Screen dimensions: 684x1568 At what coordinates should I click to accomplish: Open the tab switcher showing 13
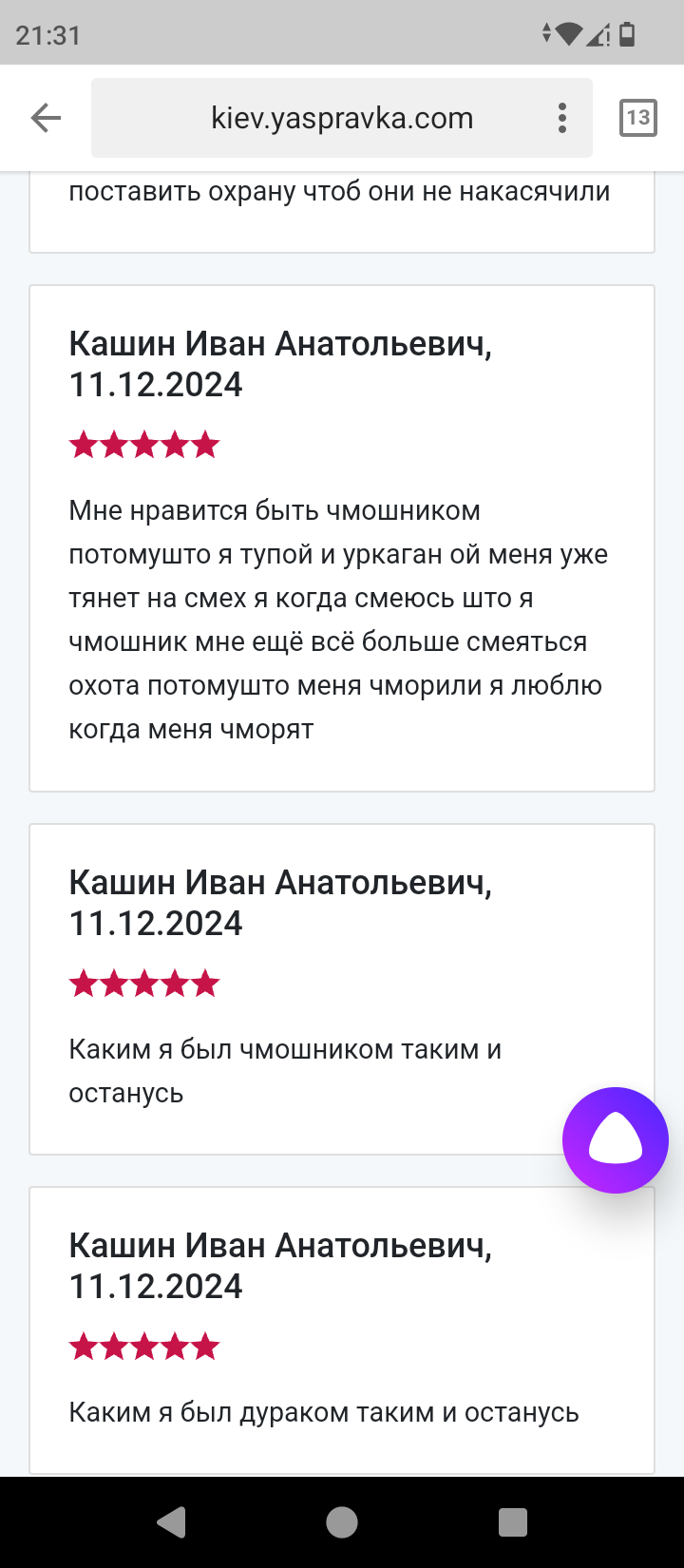tap(637, 118)
